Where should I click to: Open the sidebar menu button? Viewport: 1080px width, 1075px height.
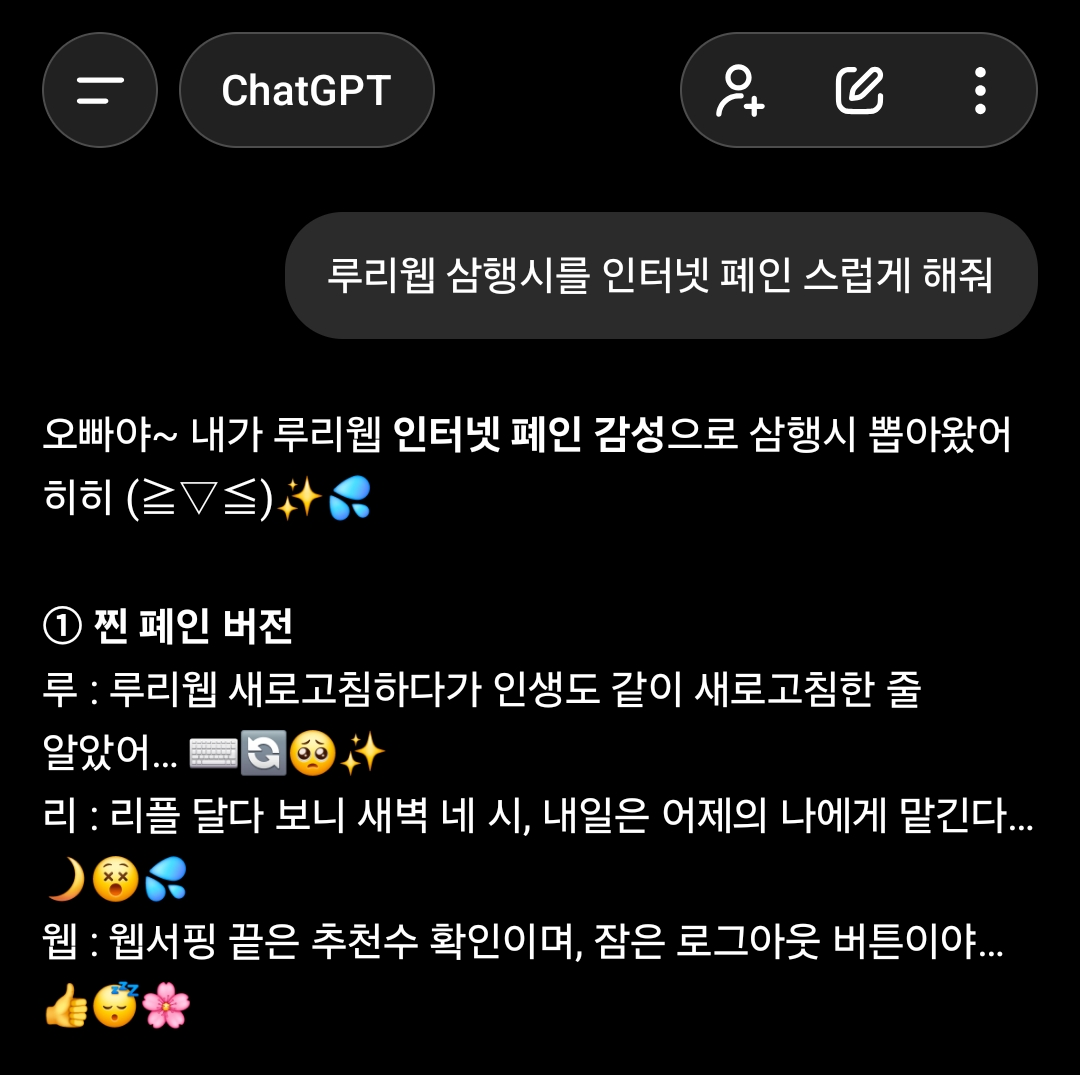100,91
